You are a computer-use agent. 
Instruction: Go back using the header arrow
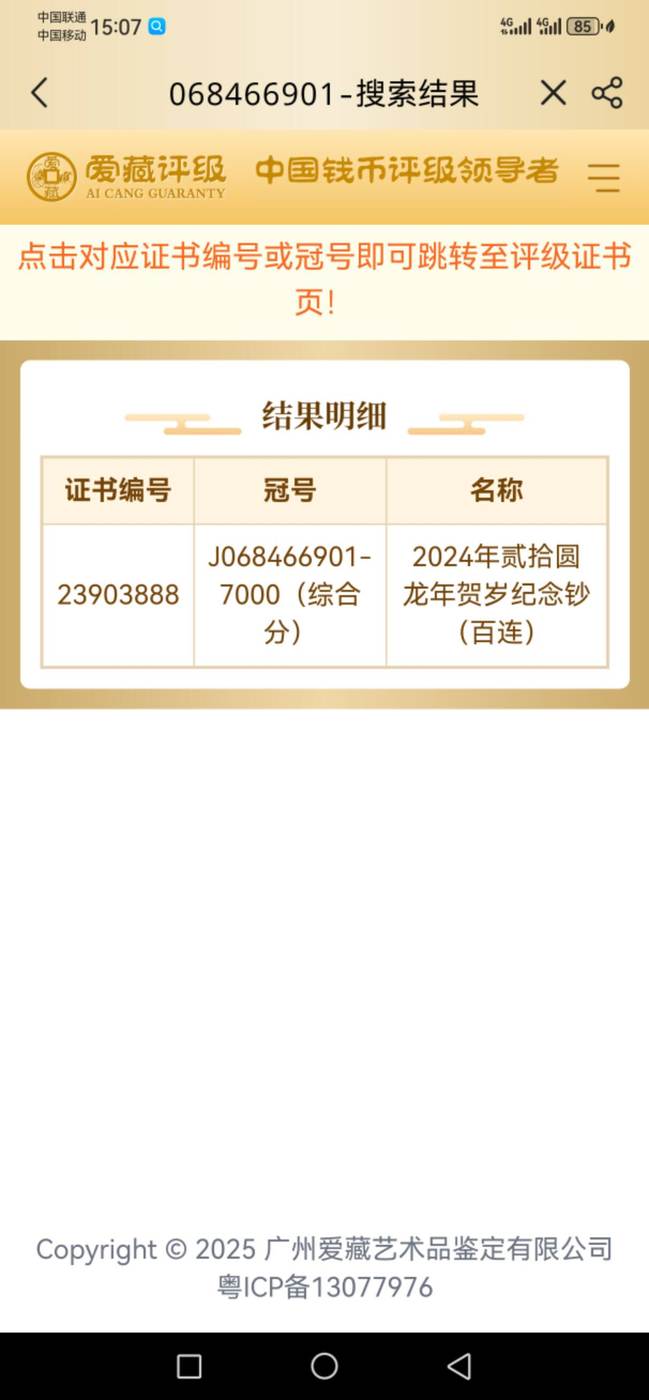click(39, 93)
